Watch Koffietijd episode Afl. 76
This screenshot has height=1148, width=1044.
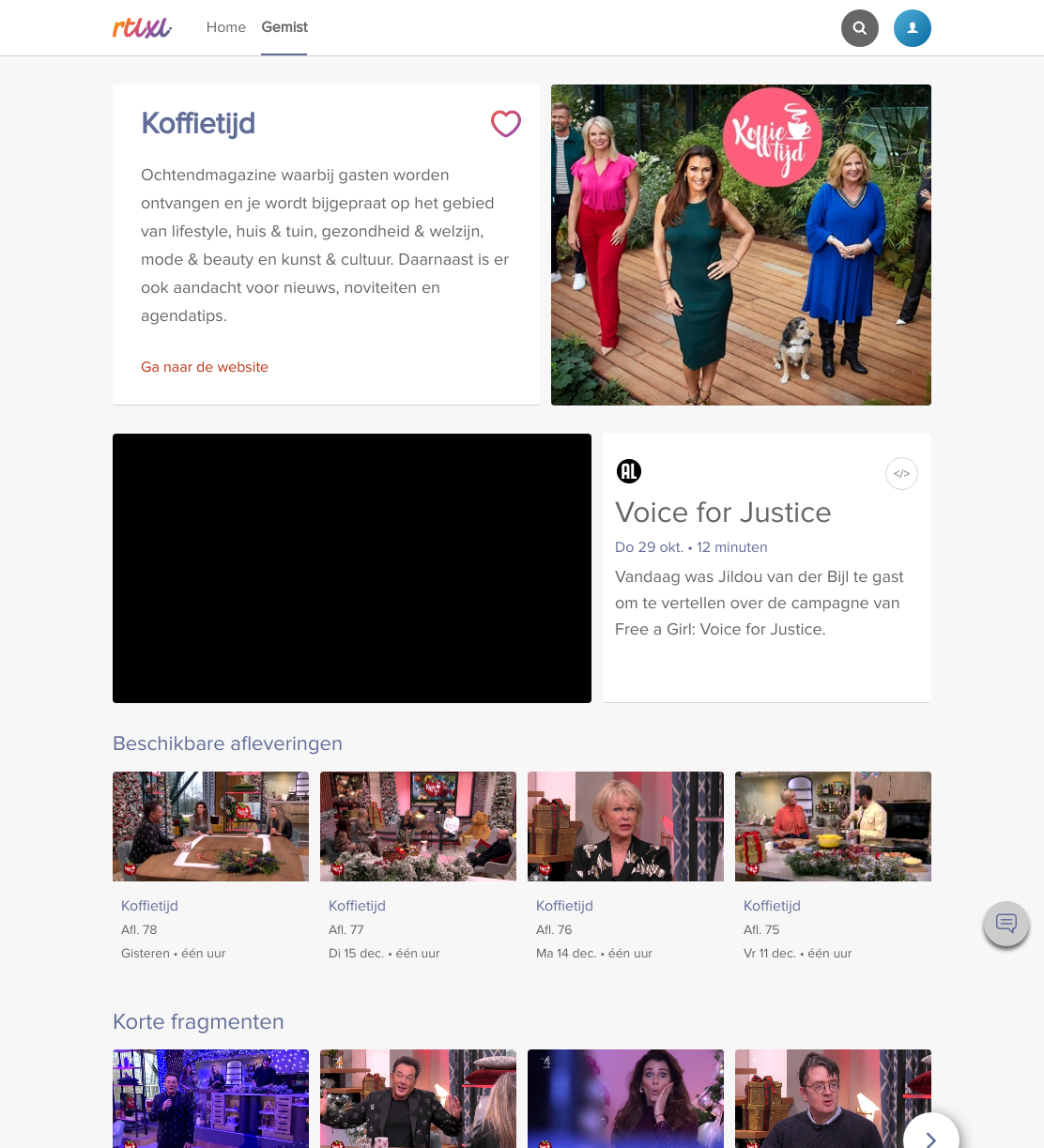click(x=625, y=867)
